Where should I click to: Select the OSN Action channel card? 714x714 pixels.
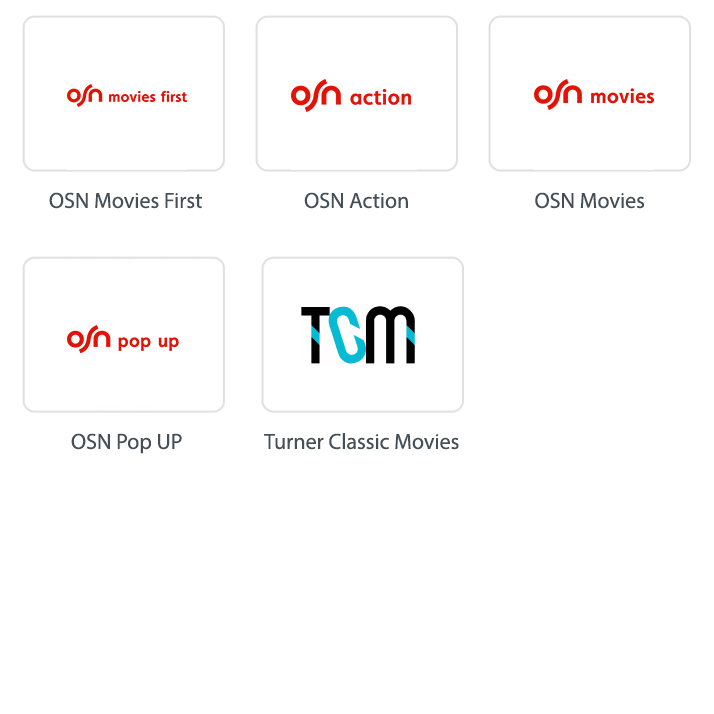(x=357, y=95)
